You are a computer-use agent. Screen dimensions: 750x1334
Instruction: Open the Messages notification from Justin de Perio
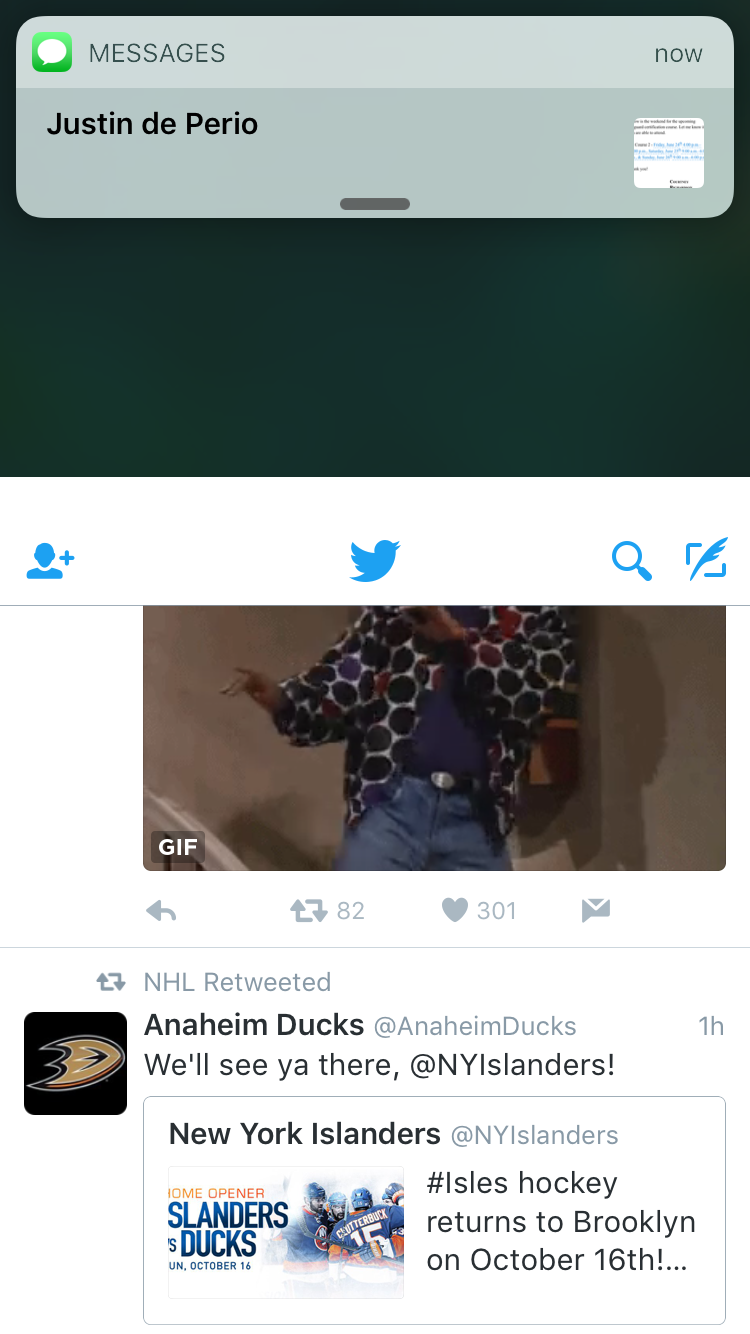(375, 117)
